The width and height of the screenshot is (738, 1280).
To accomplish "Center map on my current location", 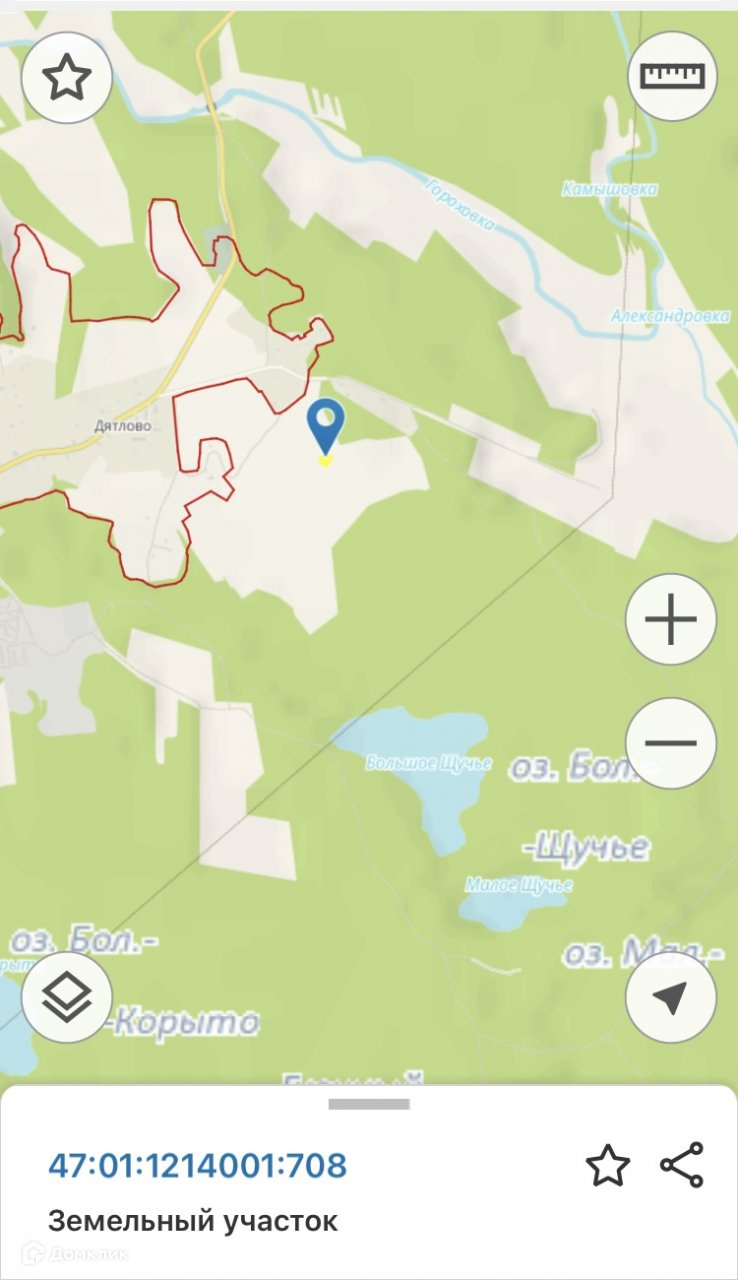I will click(671, 997).
